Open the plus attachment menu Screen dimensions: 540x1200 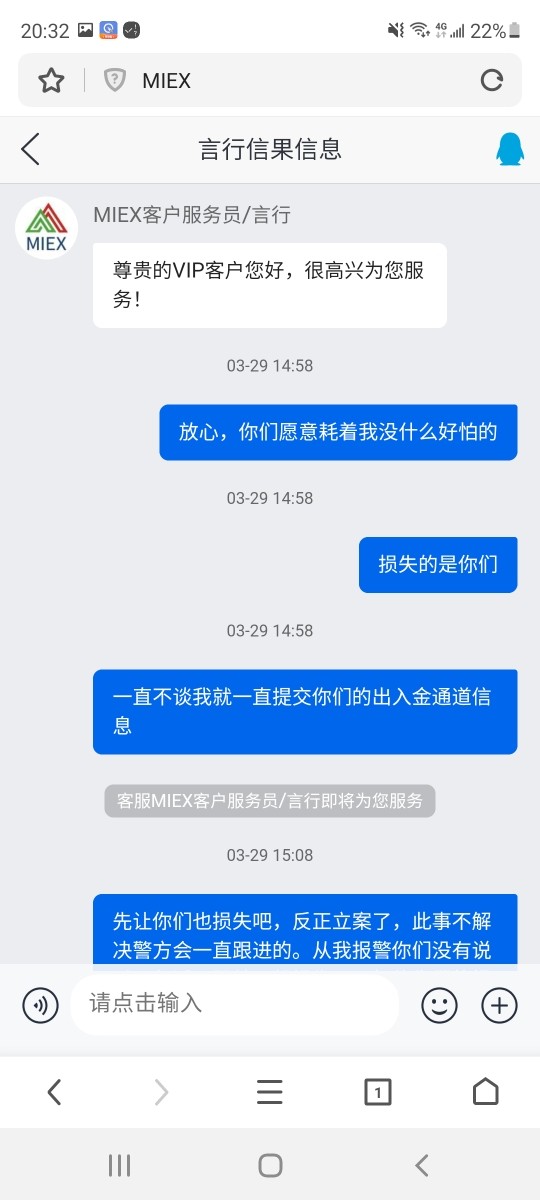499,1005
